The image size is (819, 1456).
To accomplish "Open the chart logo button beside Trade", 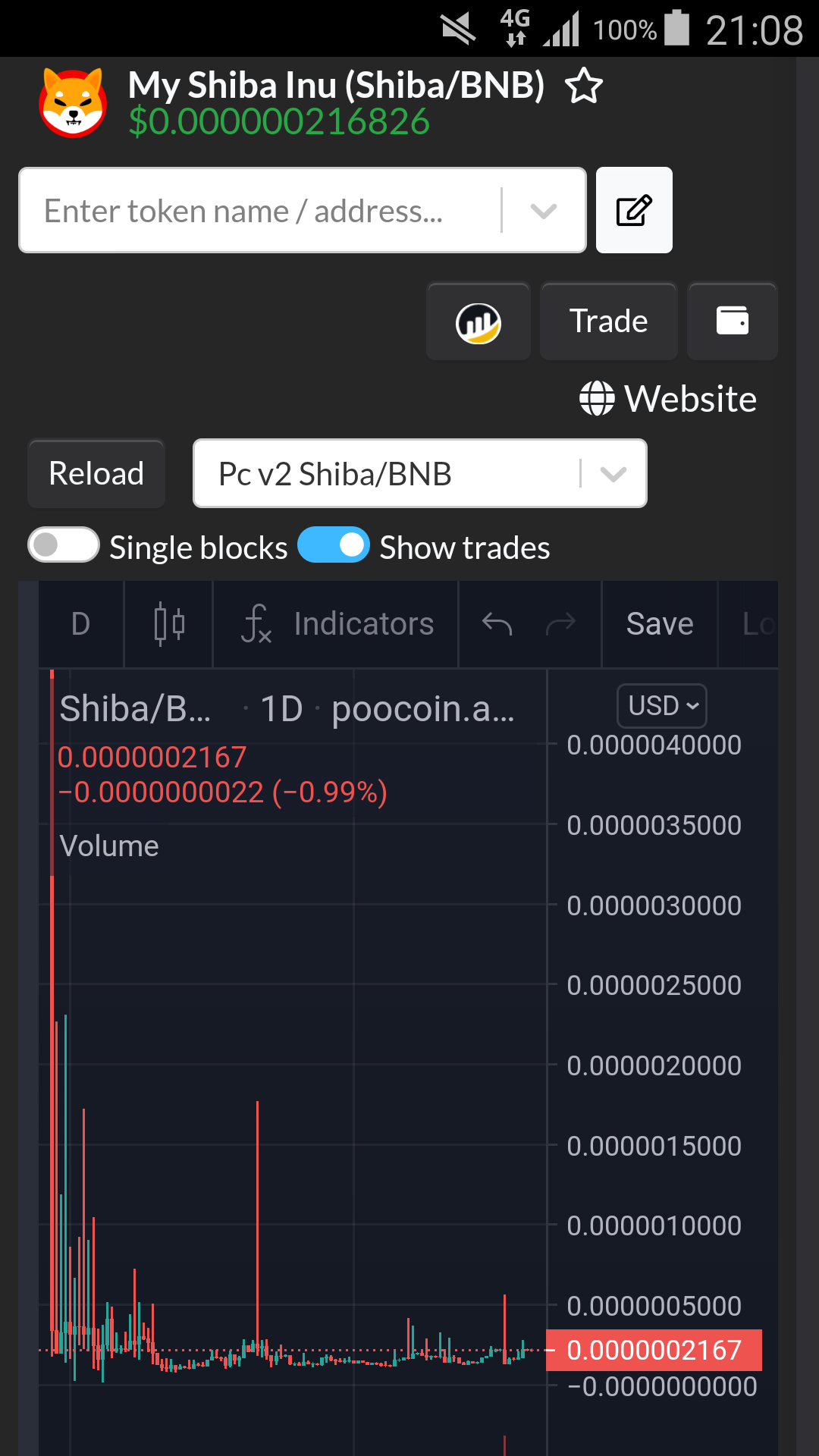I will pos(478,322).
